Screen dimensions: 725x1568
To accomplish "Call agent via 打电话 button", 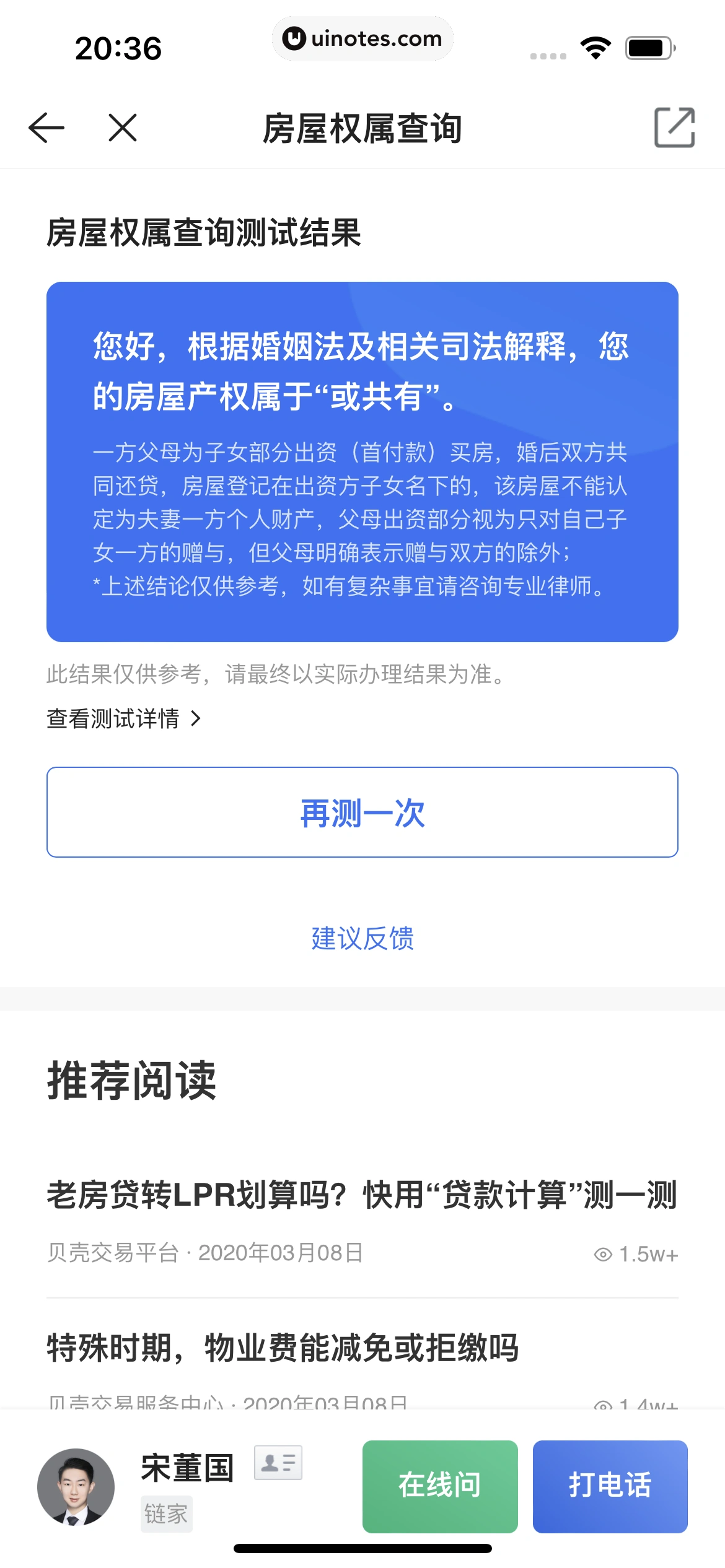I will [x=610, y=1486].
